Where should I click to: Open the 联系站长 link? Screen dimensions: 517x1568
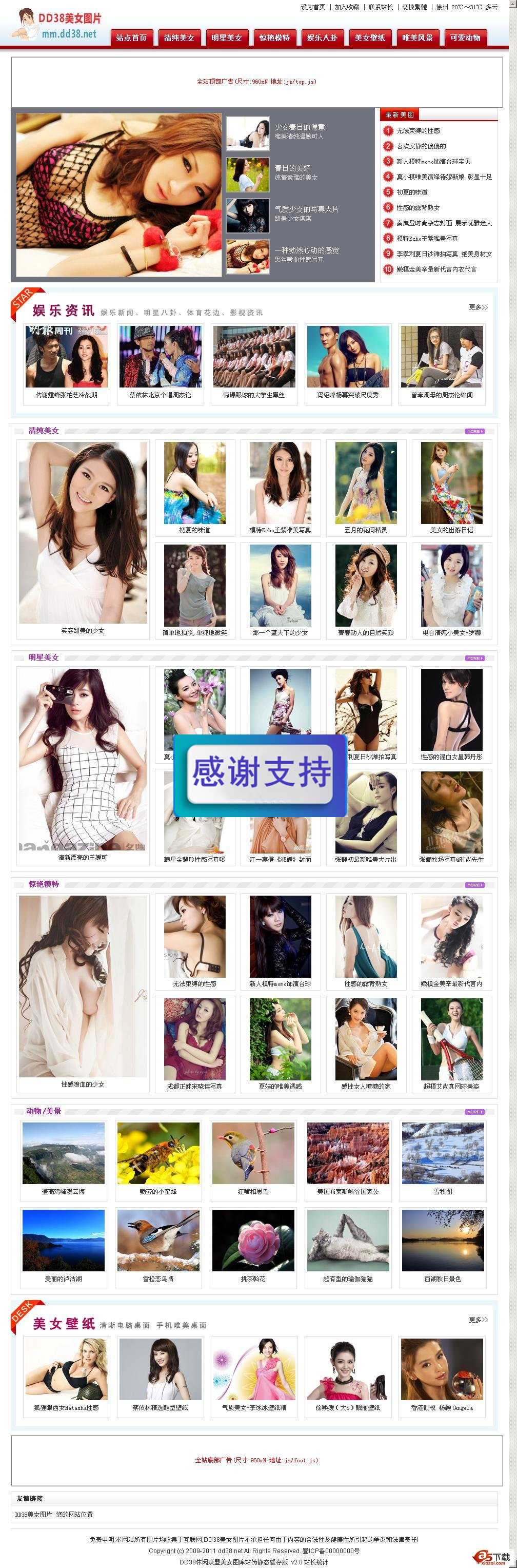(381, 7)
